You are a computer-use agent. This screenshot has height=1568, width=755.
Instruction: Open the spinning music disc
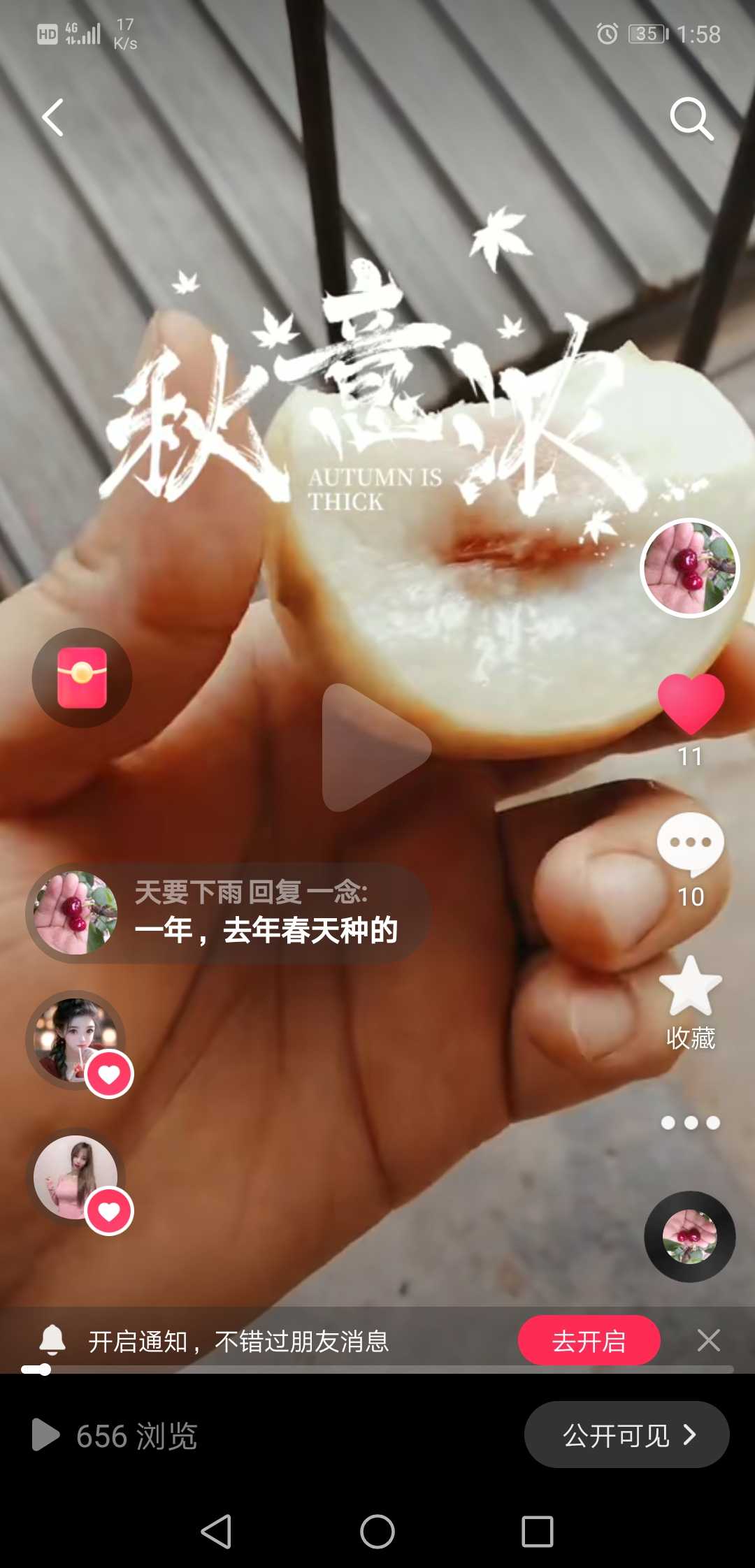point(690,1237)
